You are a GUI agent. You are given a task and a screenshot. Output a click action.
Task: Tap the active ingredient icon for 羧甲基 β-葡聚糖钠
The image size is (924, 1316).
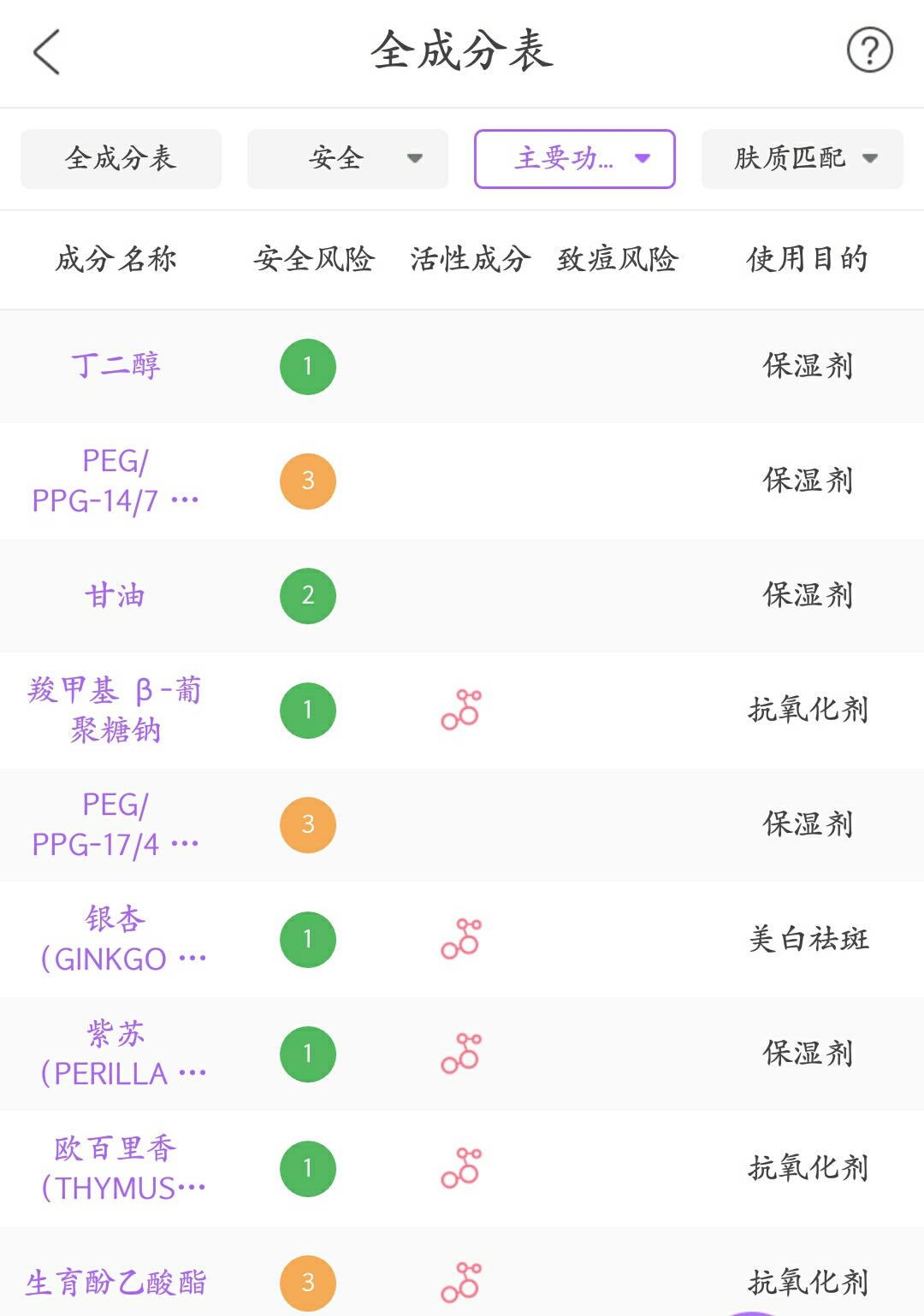pyautogui.click(x=460, y=708)
